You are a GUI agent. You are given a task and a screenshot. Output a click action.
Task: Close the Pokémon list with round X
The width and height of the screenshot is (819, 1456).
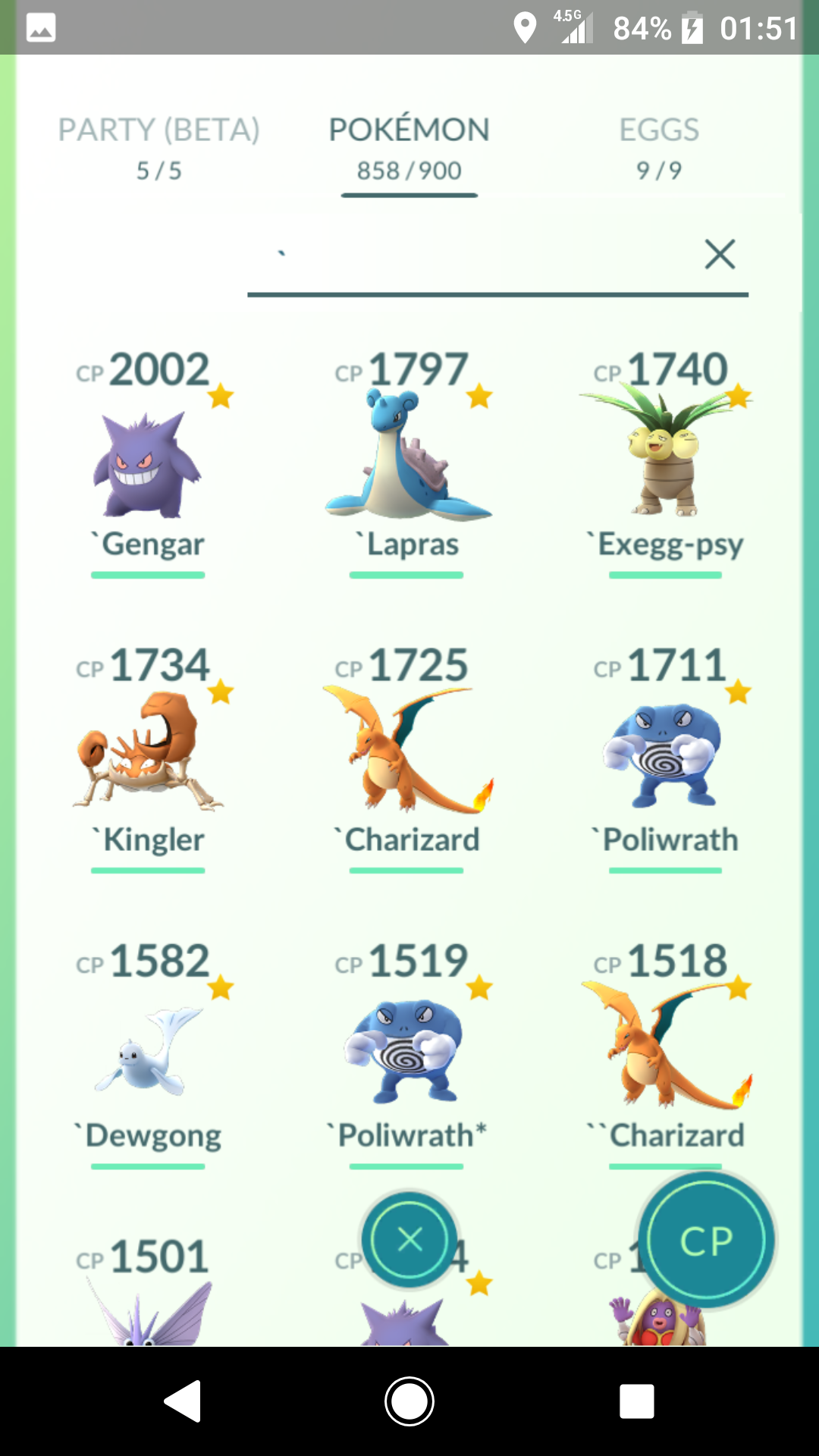pos(409,1240)
